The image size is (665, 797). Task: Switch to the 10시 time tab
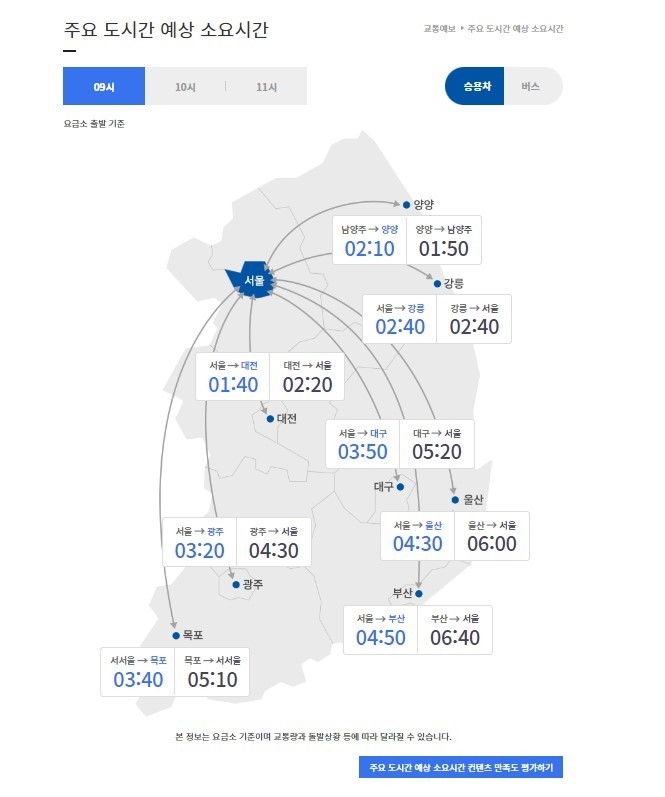coord(185,87)
